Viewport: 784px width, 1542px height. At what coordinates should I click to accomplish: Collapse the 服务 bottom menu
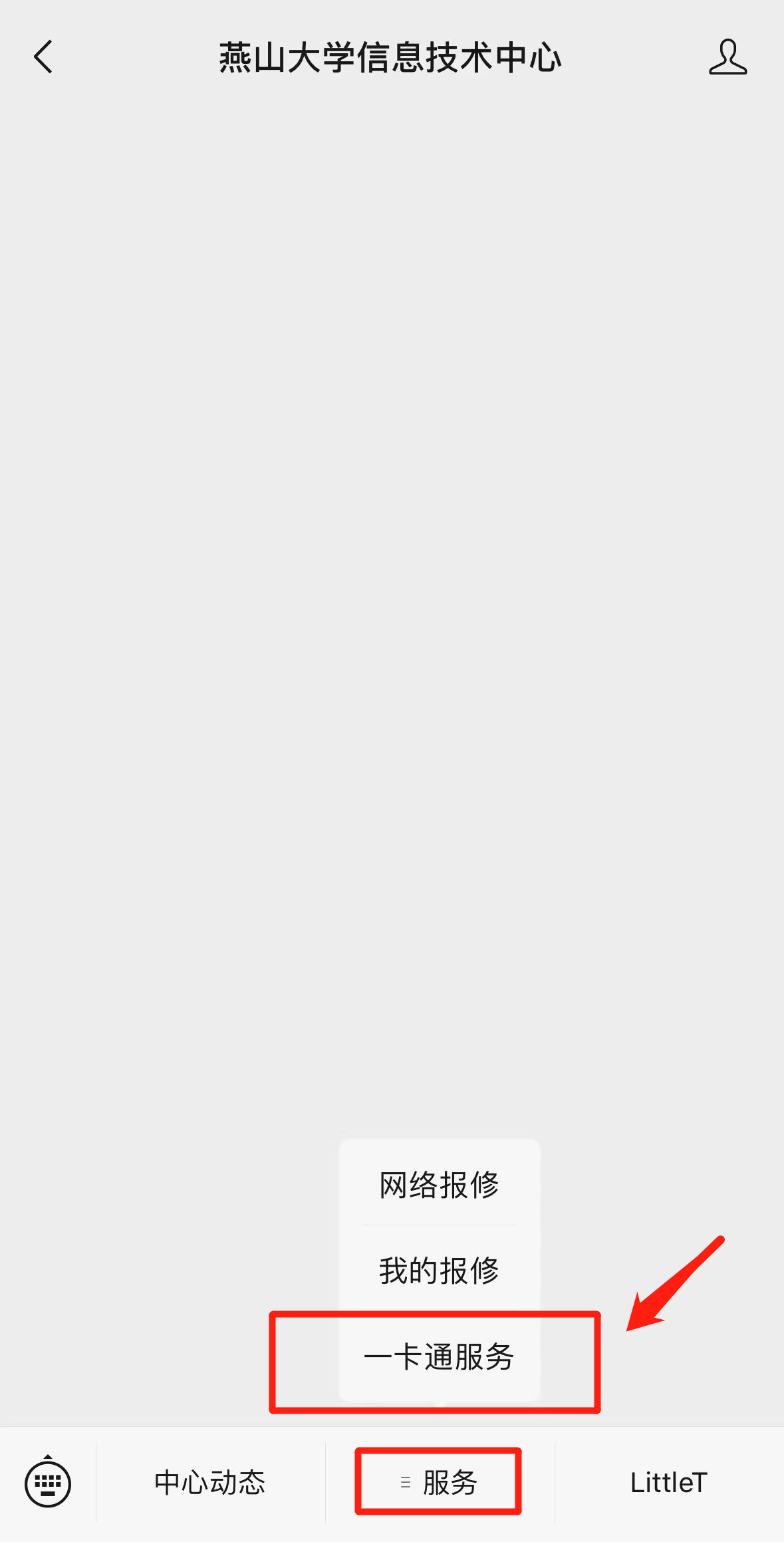coord(439,1483)
